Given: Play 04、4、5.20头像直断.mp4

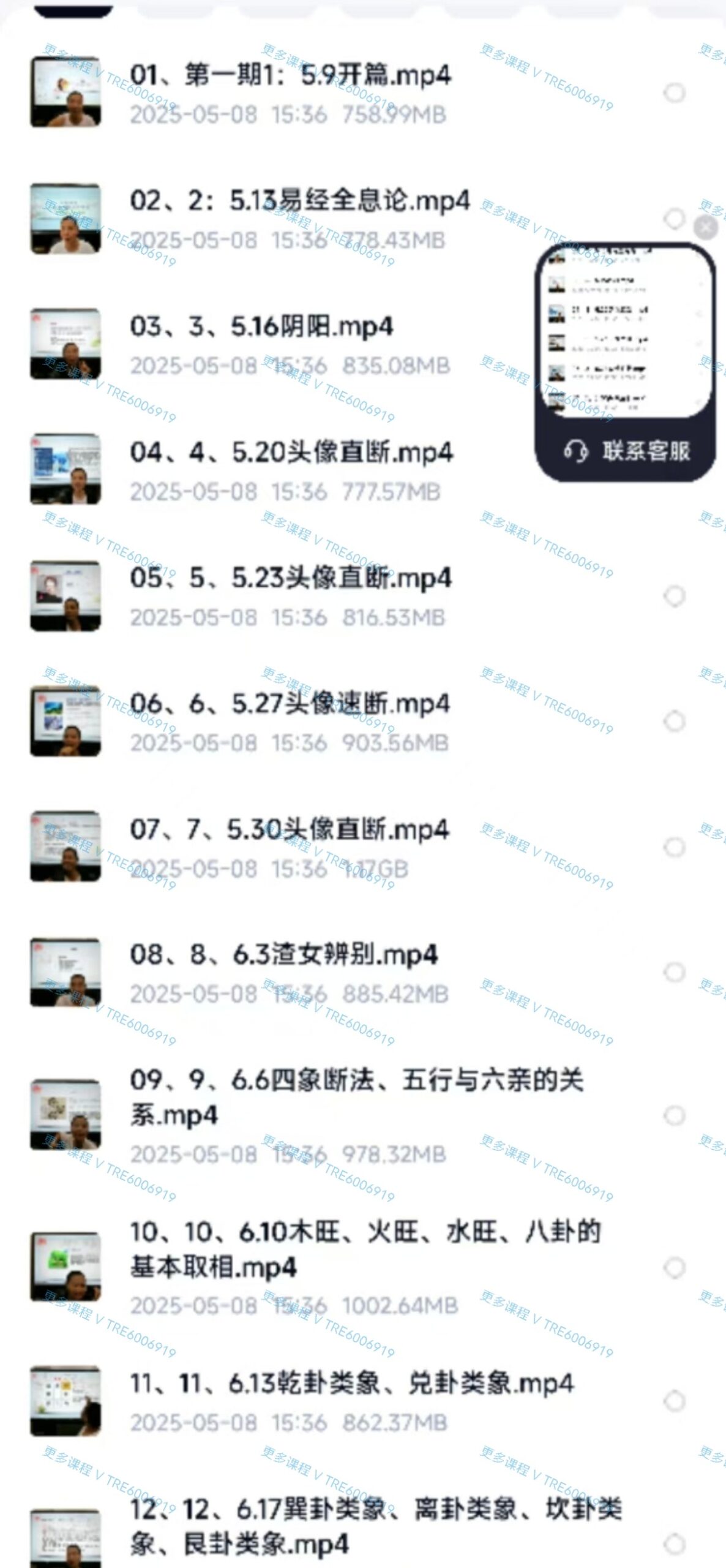Looking at the screenshot, I should click(x=291, y=453).
